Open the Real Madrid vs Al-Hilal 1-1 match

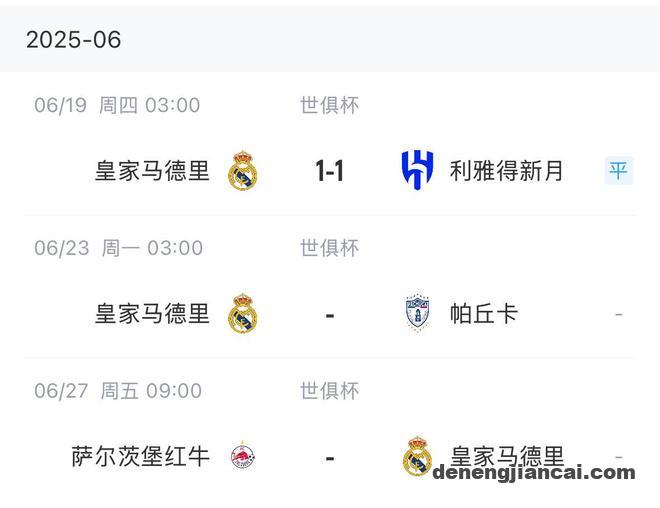[x=329, y=171]
